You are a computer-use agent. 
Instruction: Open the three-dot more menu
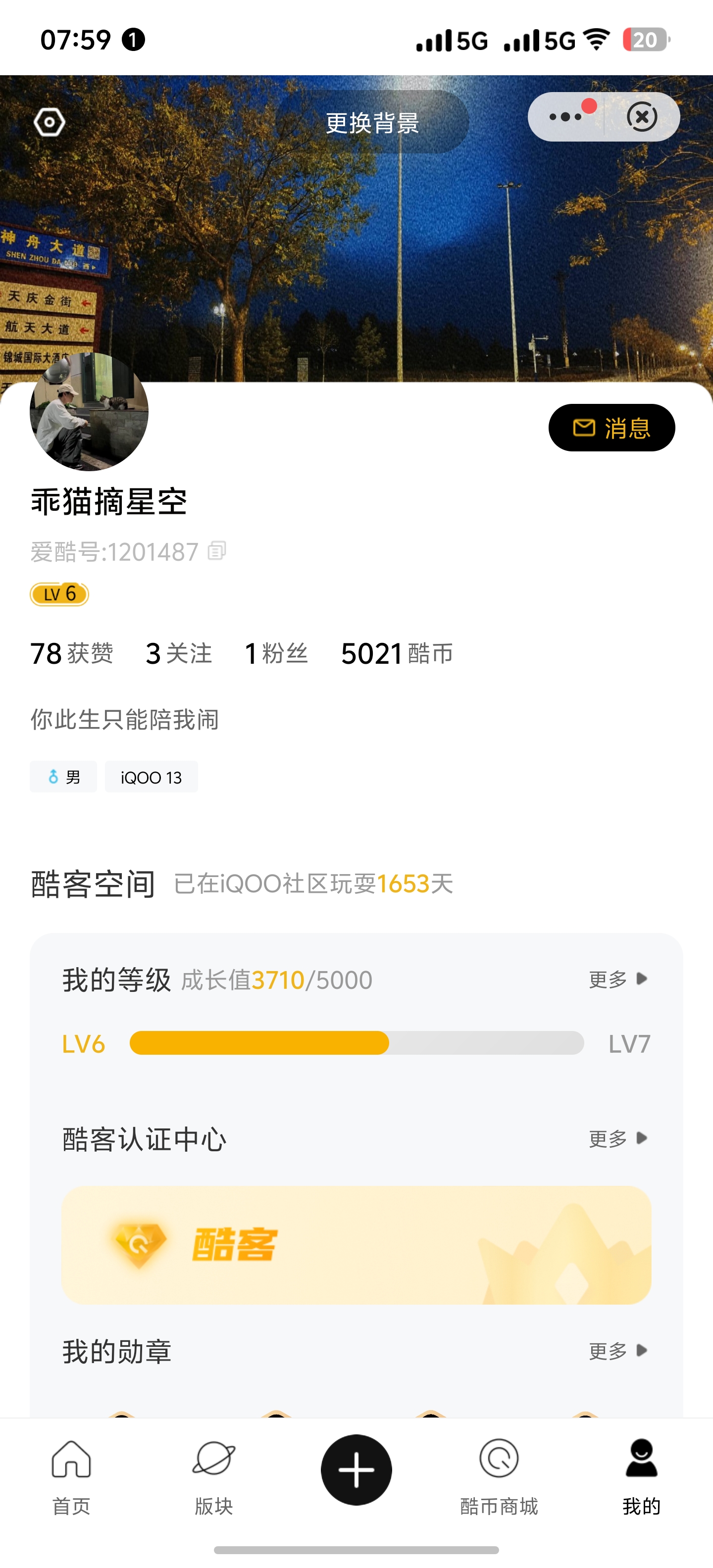pyautogui.click(x=565, y=117)
